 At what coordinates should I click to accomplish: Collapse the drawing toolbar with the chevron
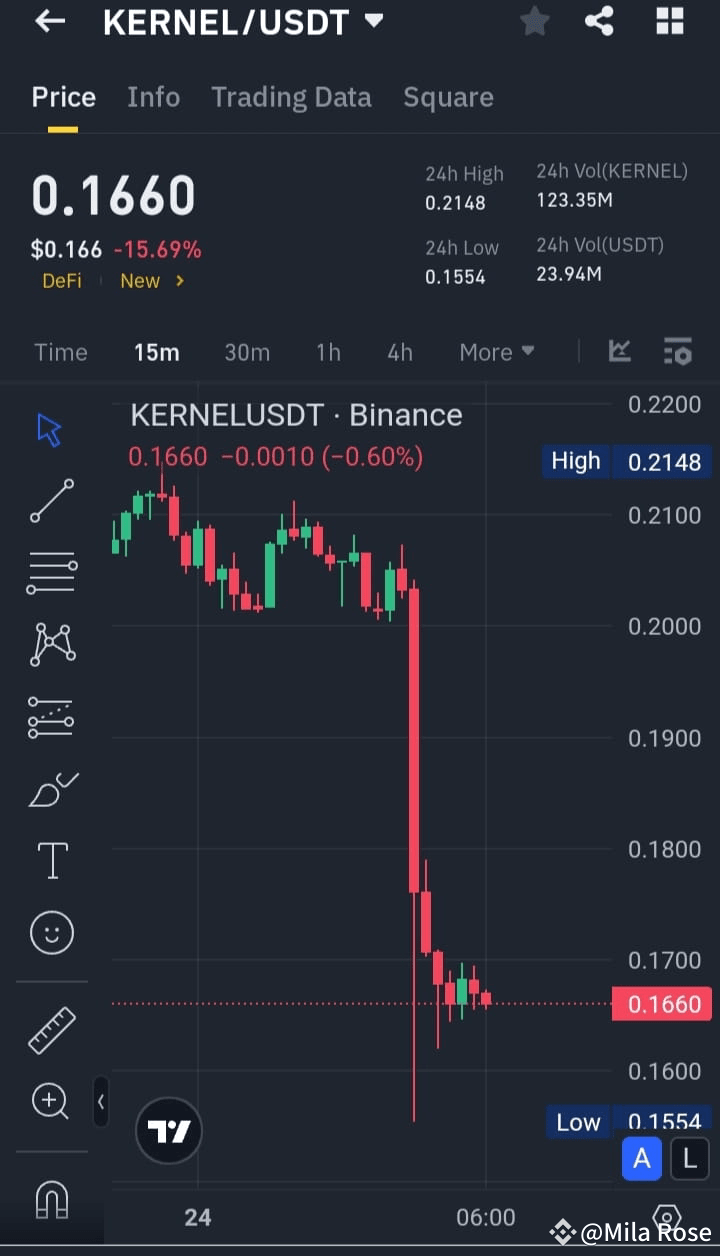100,1103
